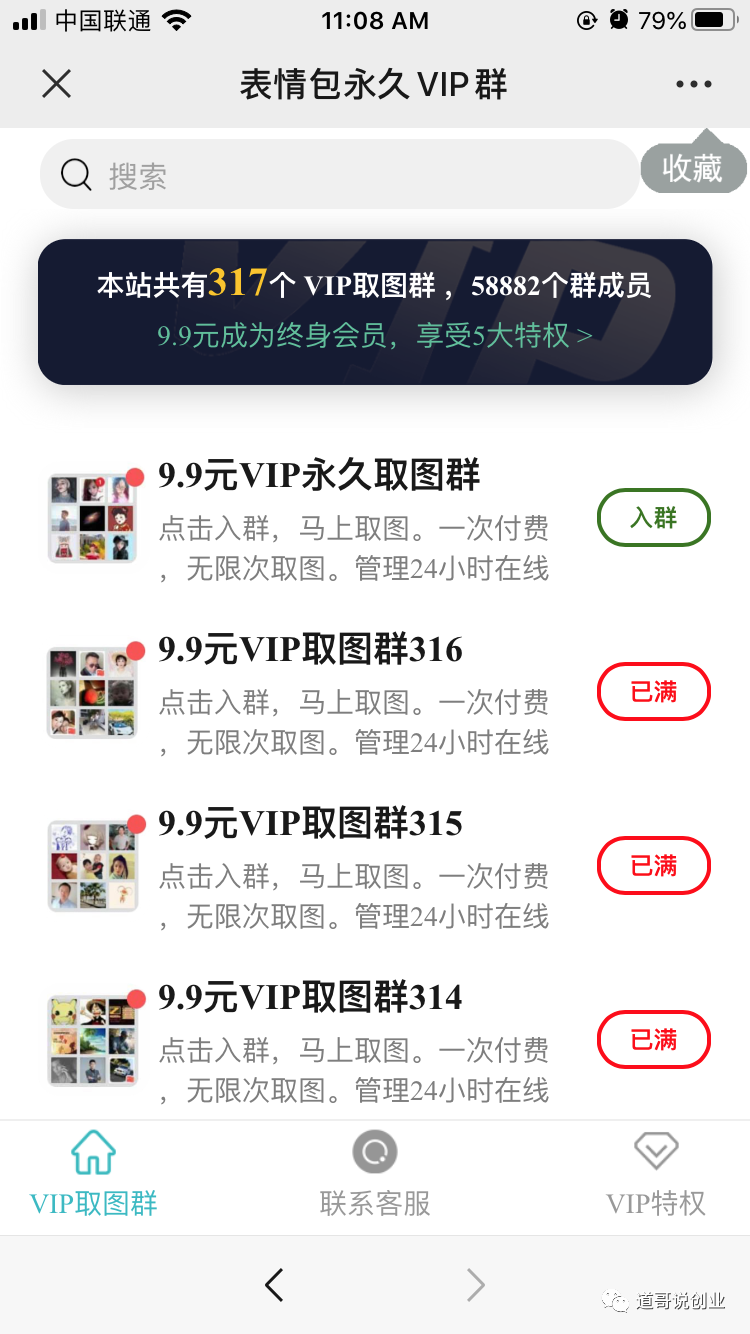Viewport: 750px width, 1334px height.
Task: Tap 已满 button for 取图群315
Action: pyautogui.click(x=653, y=866)
